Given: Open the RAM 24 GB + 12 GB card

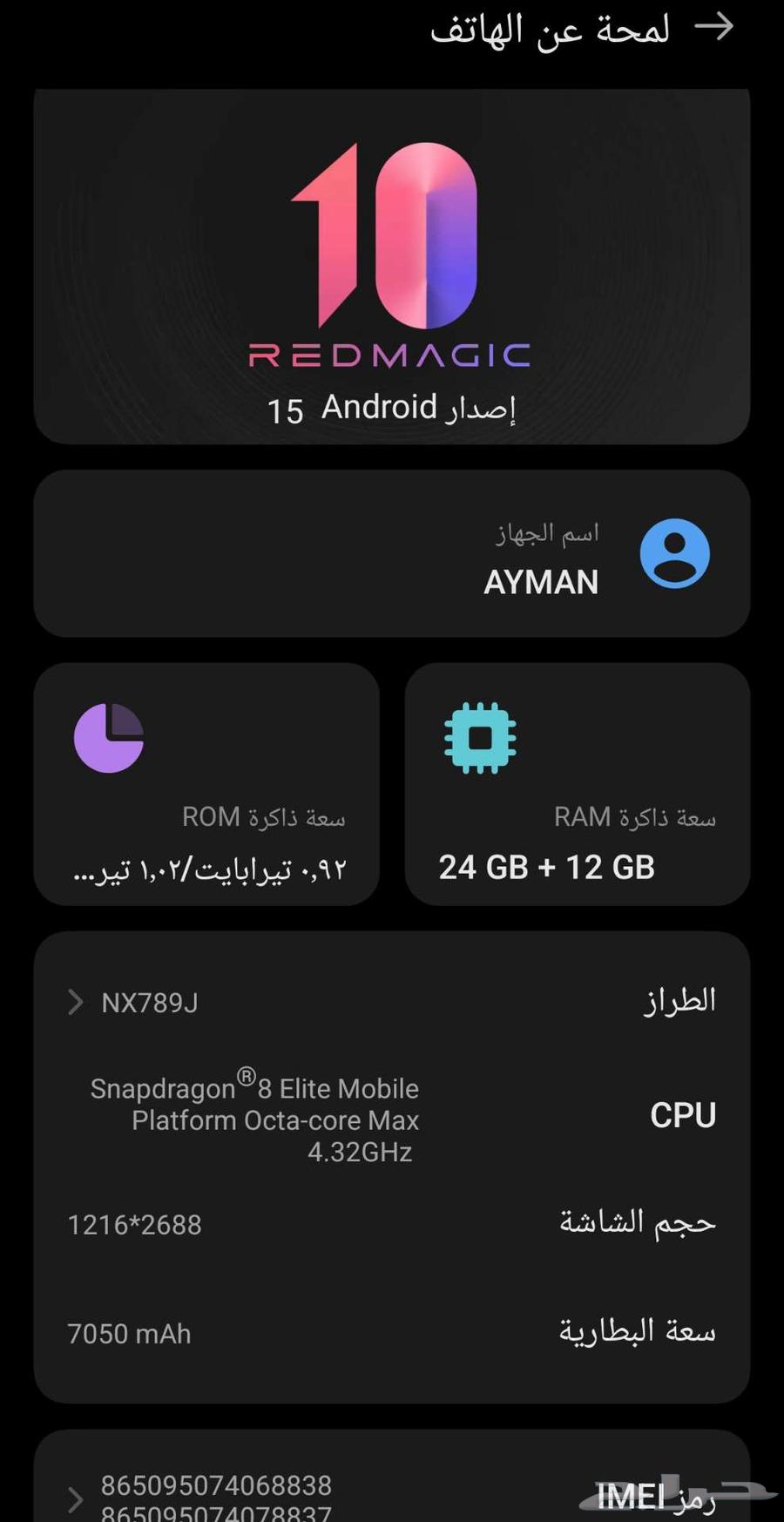Looking at the screenshot, I should [577, 784].
